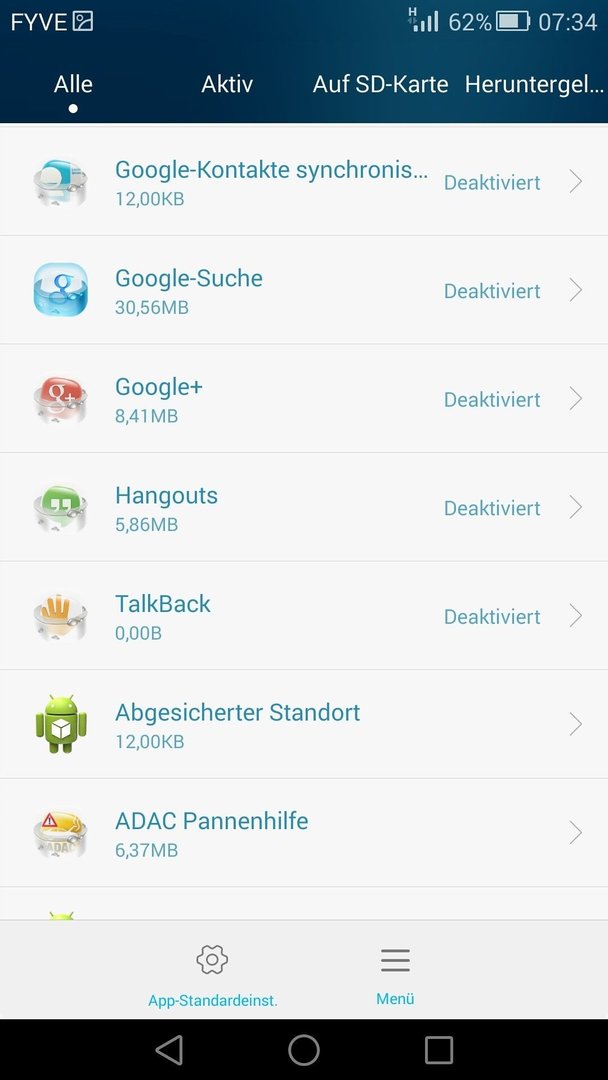Open Hangouts app details
The width and height of the screenshot is (608, 1080).
click(x=304, y=507)
